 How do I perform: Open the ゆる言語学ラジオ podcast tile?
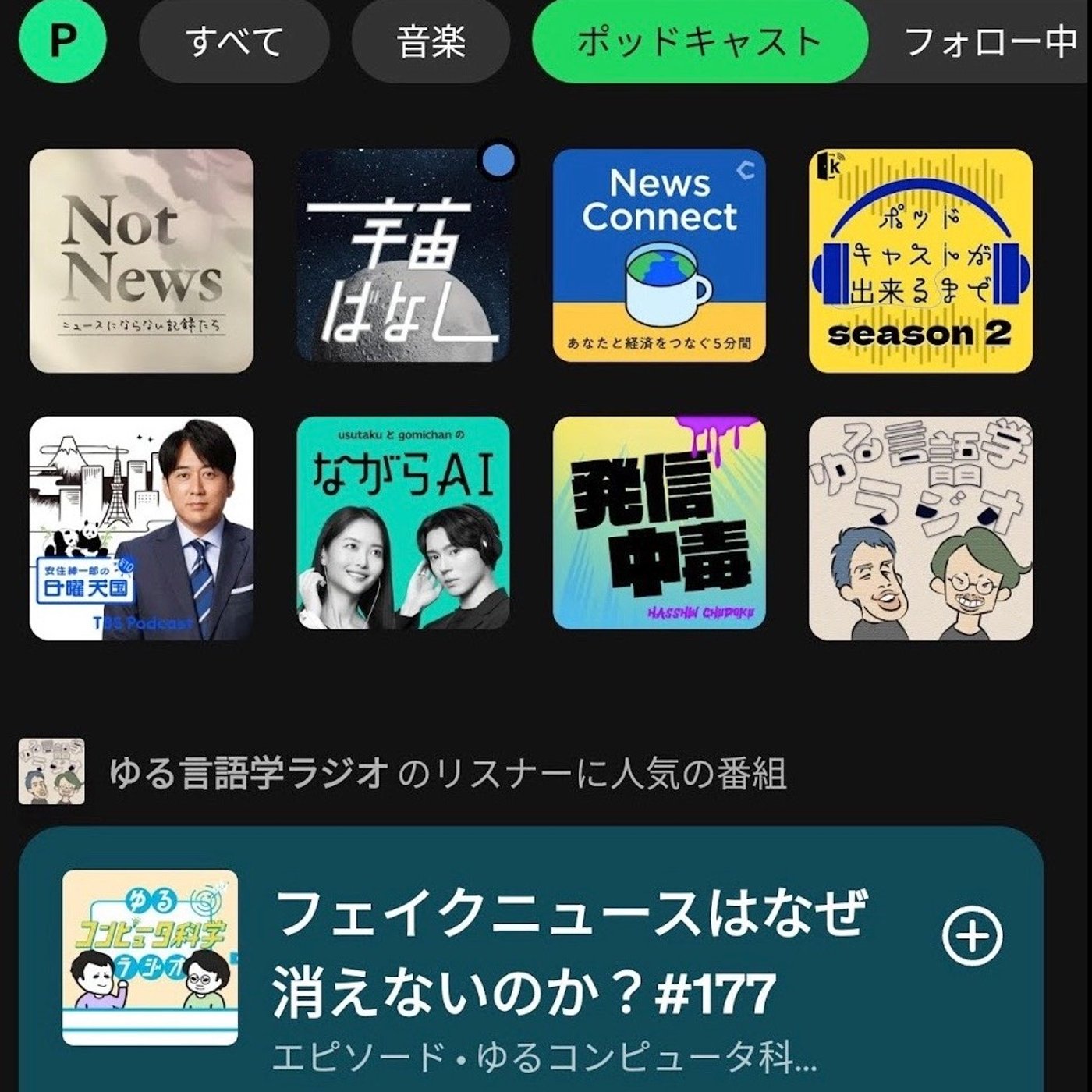tap(920, 528)
